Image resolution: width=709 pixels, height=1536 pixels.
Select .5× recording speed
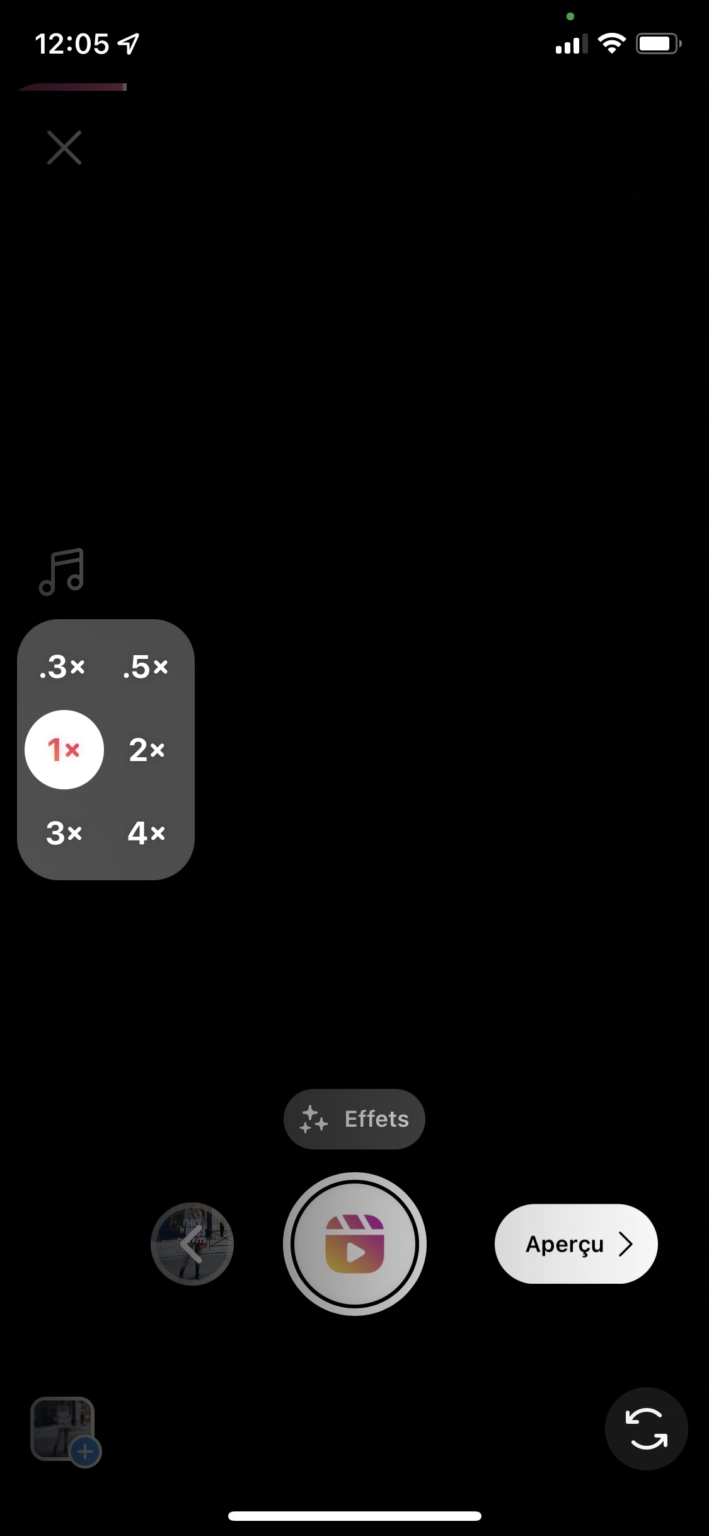coord(146,667)
